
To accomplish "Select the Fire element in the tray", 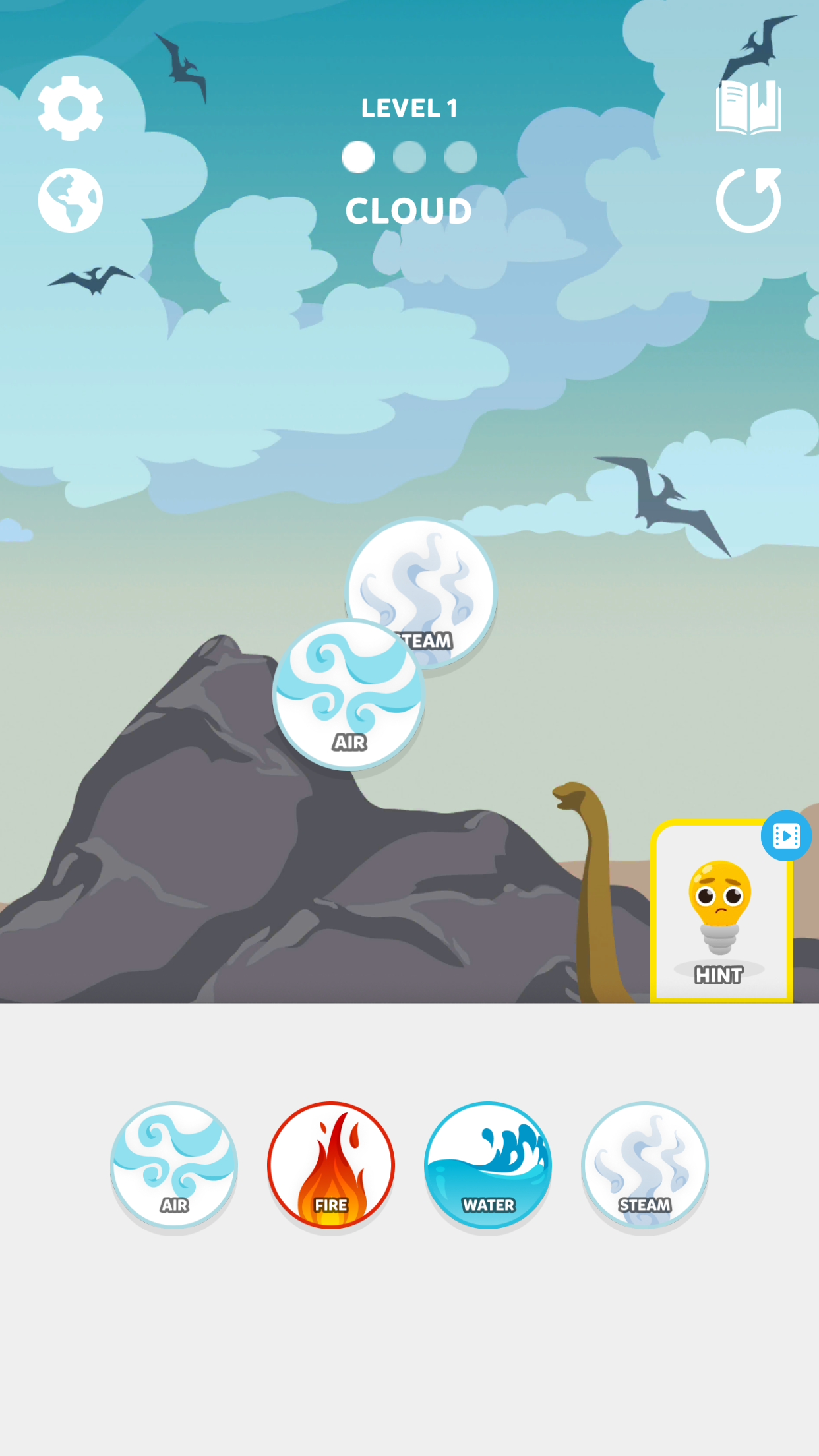I will 331,1166.
